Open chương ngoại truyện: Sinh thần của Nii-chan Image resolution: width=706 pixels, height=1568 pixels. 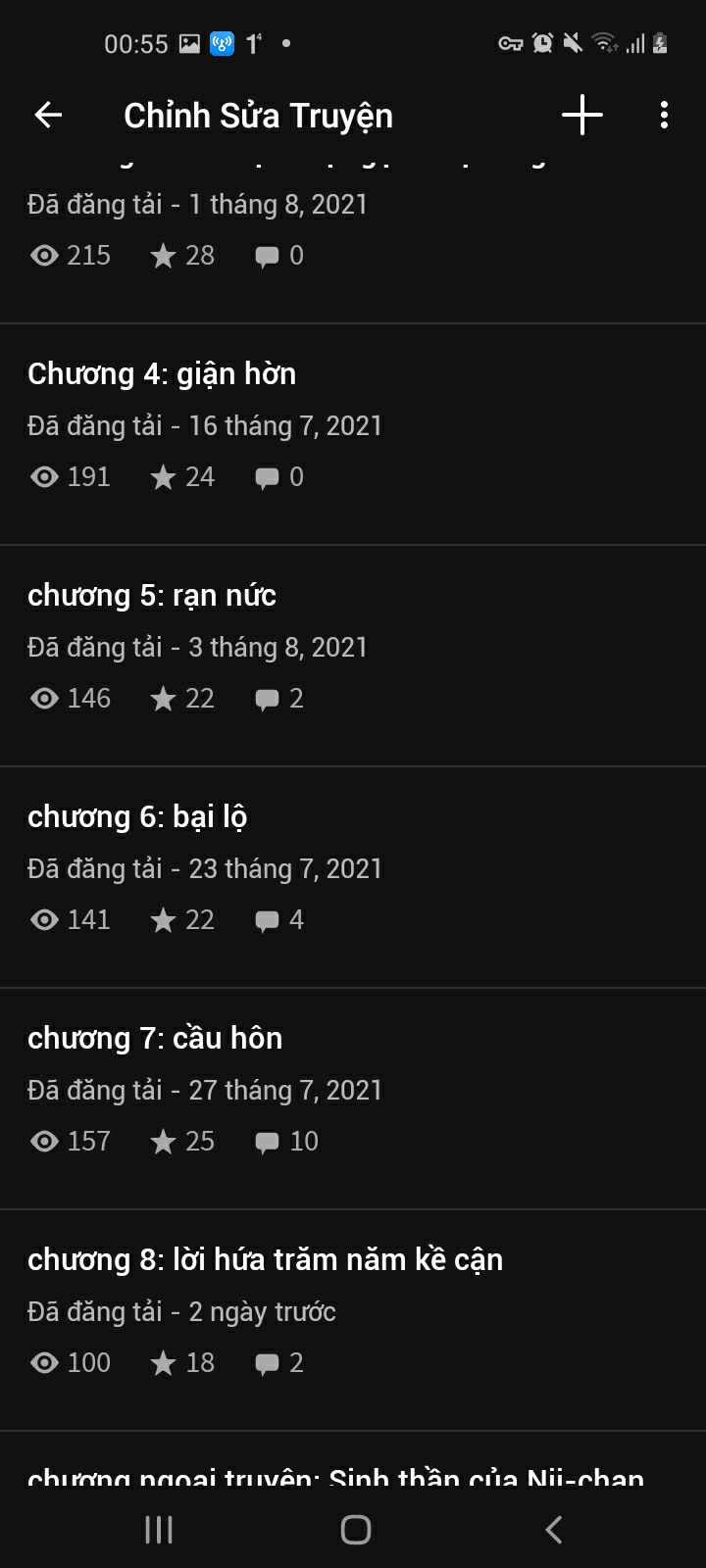pos(353,1460)
